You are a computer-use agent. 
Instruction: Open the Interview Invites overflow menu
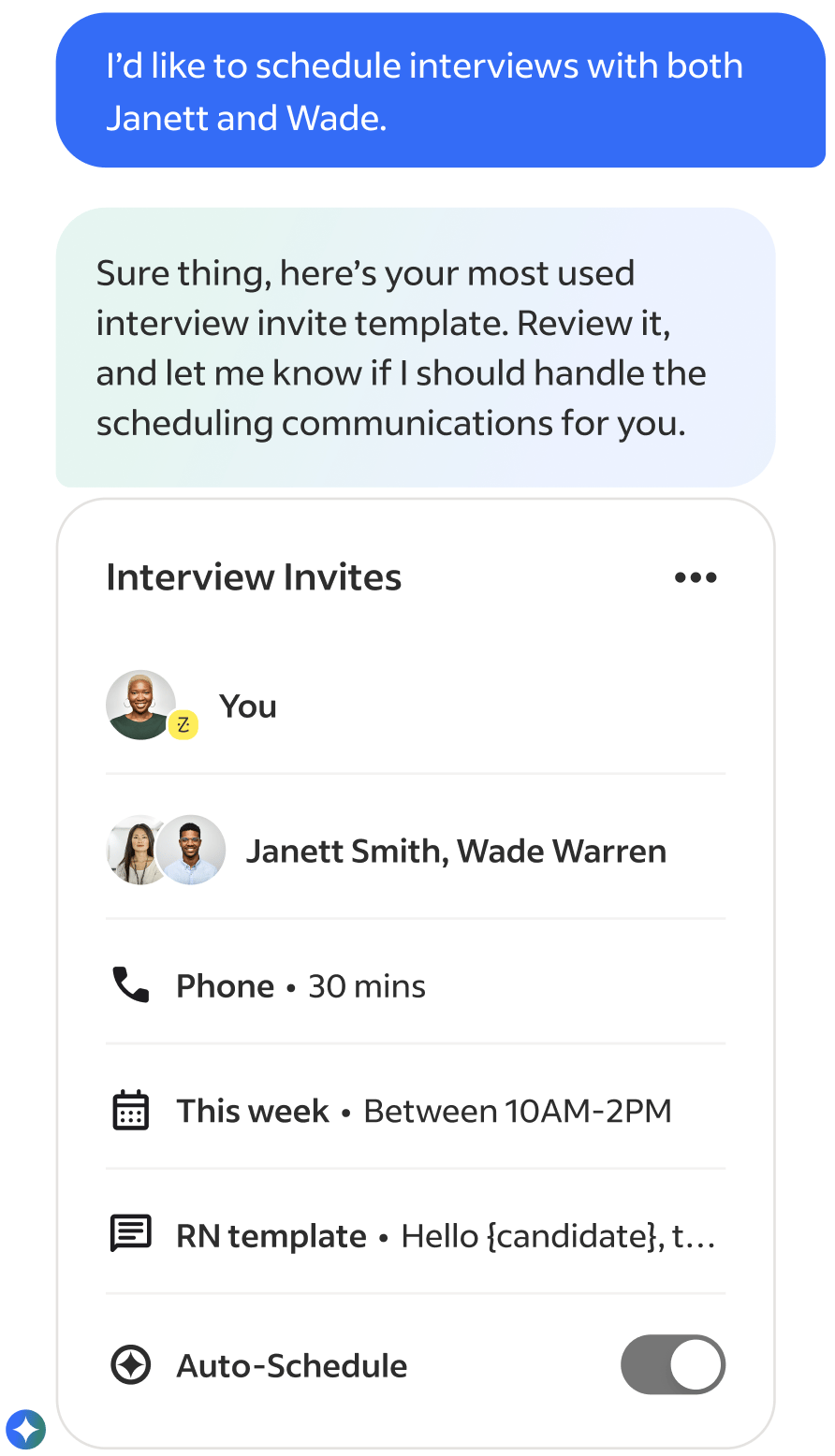(x=696, y=577)
